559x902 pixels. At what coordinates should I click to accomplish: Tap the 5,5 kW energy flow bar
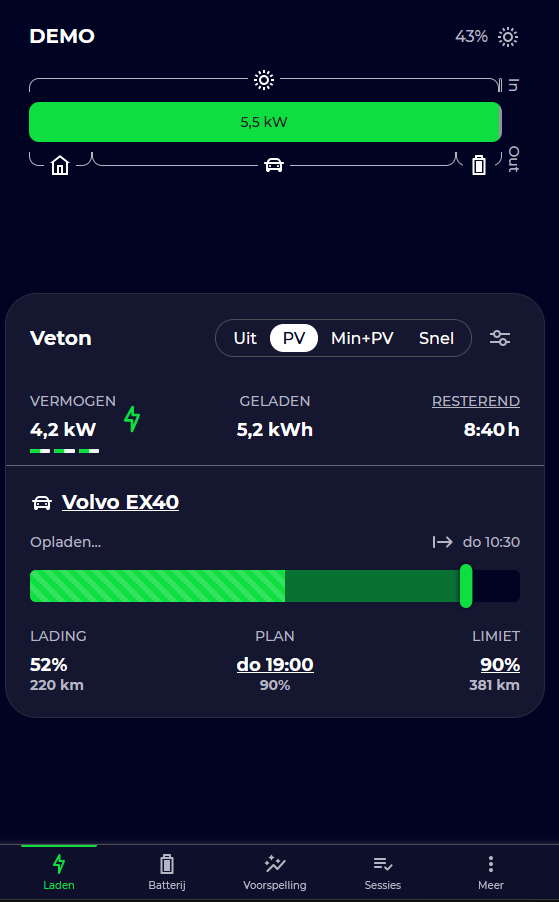click(265, 122)
